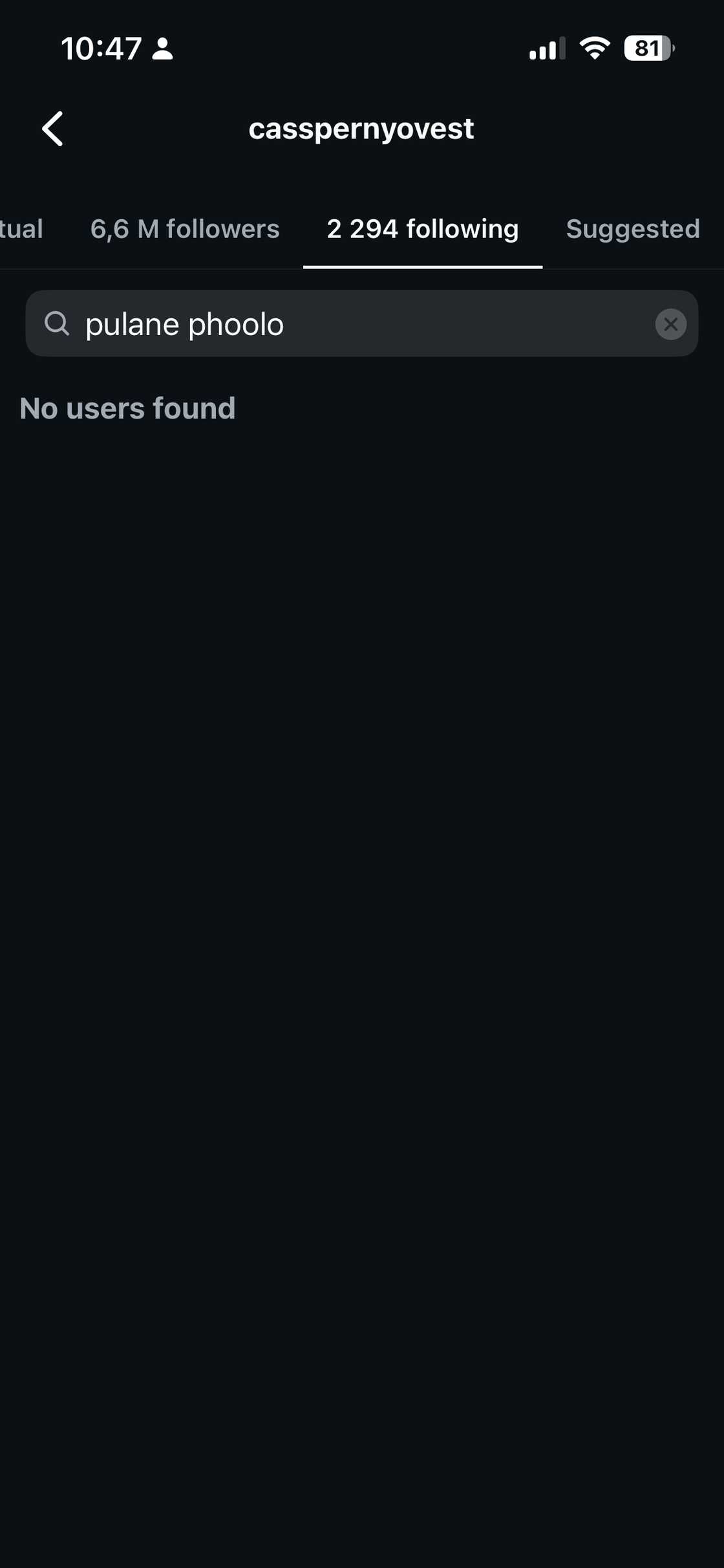Select the 2 294 following tab
The height and width of the screenshot is (1568, 724).
pos(423,229)
